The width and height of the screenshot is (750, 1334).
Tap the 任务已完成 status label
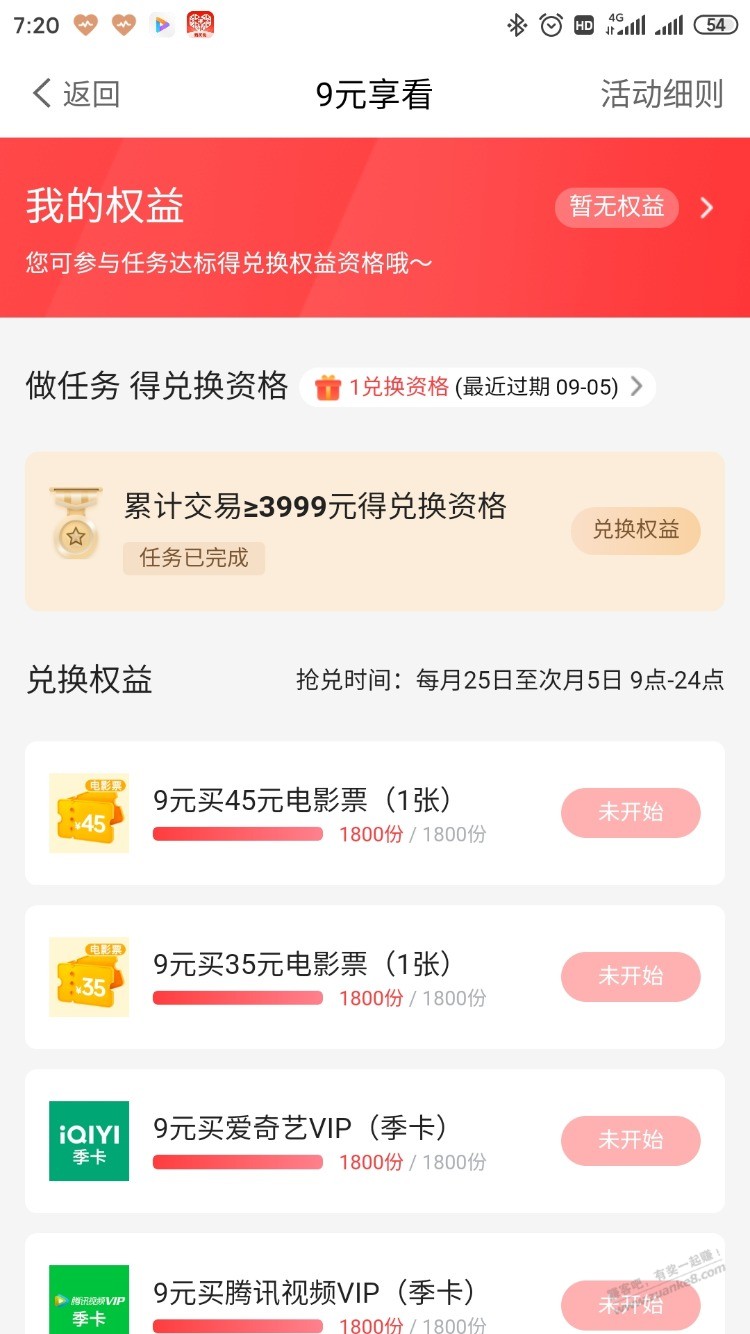193,559
